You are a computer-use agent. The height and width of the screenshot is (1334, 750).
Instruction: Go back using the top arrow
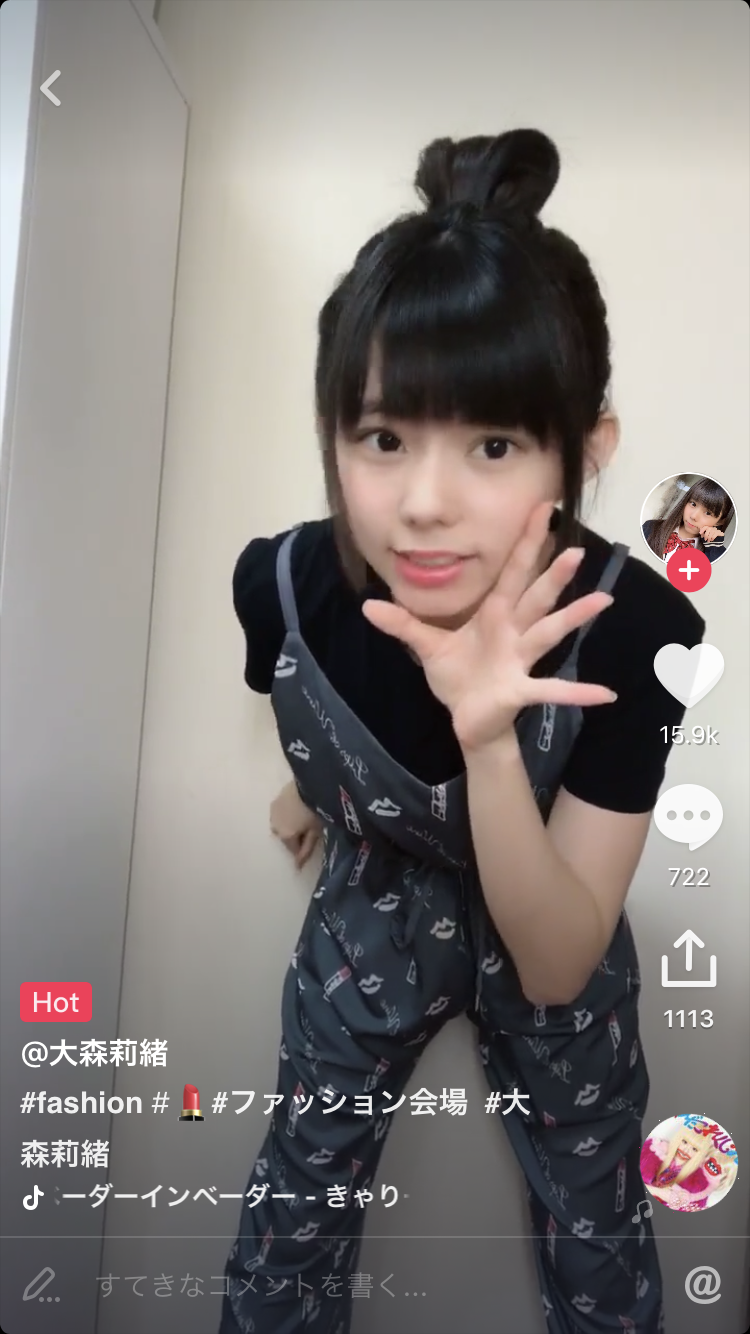[x=51, y=88]
